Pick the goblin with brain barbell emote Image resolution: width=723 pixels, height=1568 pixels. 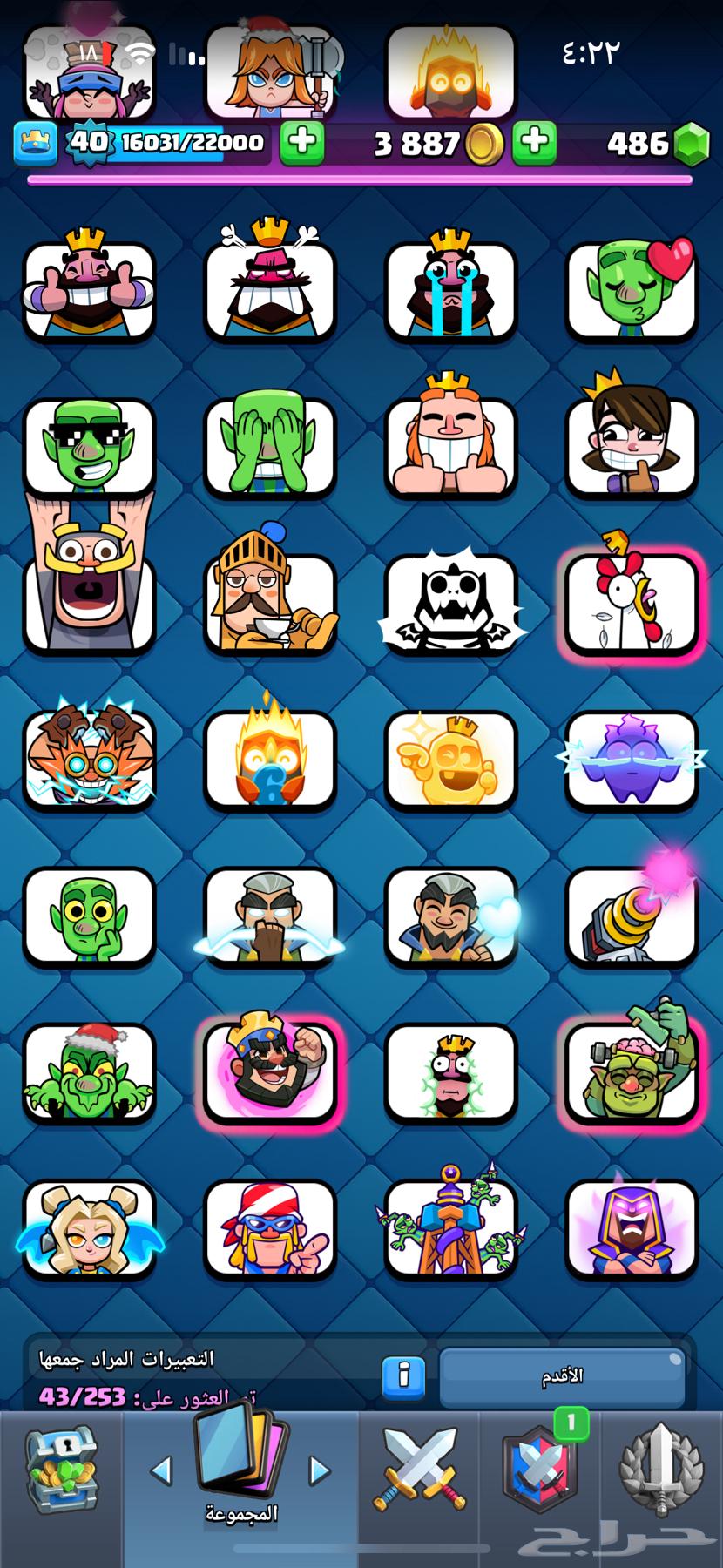tap(632, 1071)
